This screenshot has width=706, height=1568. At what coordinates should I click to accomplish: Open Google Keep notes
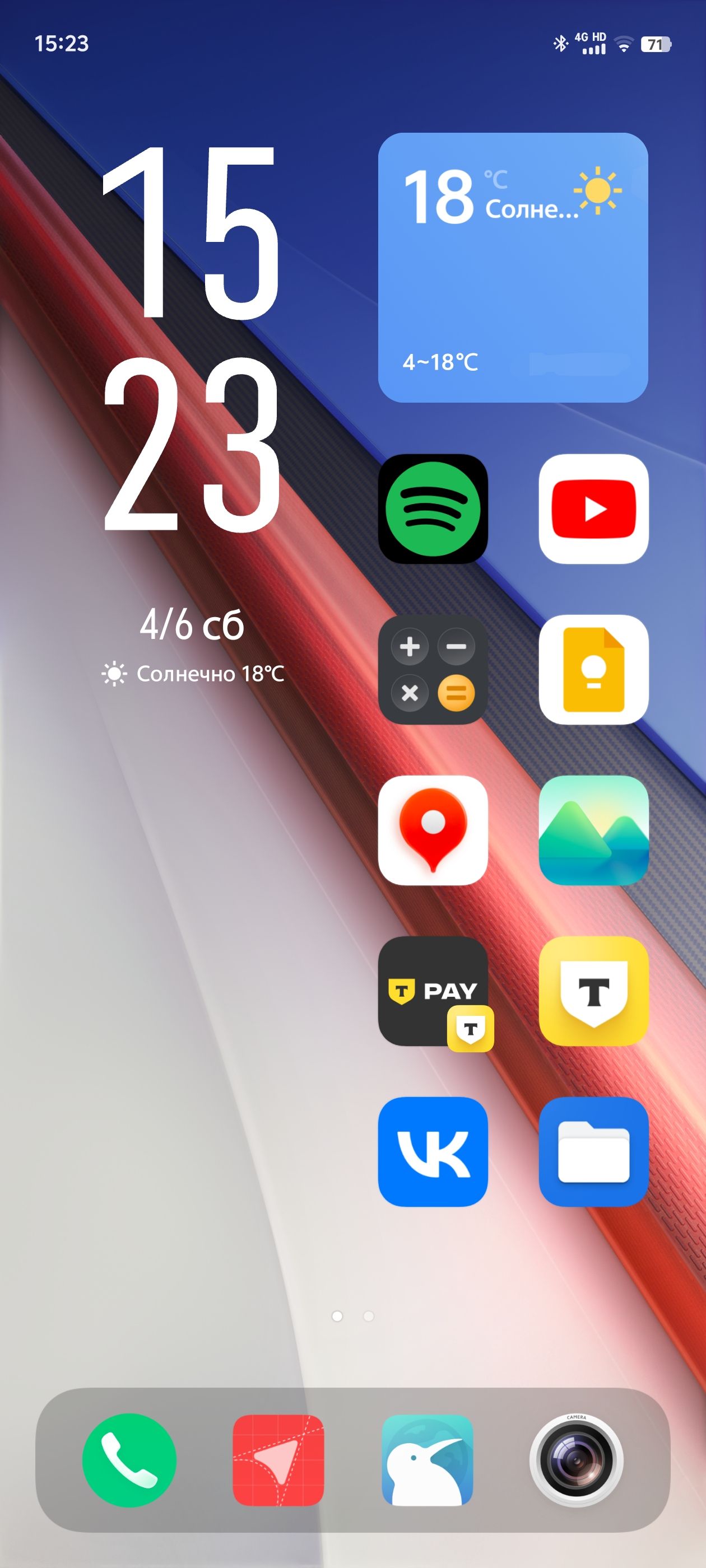[x=593, y=670]
